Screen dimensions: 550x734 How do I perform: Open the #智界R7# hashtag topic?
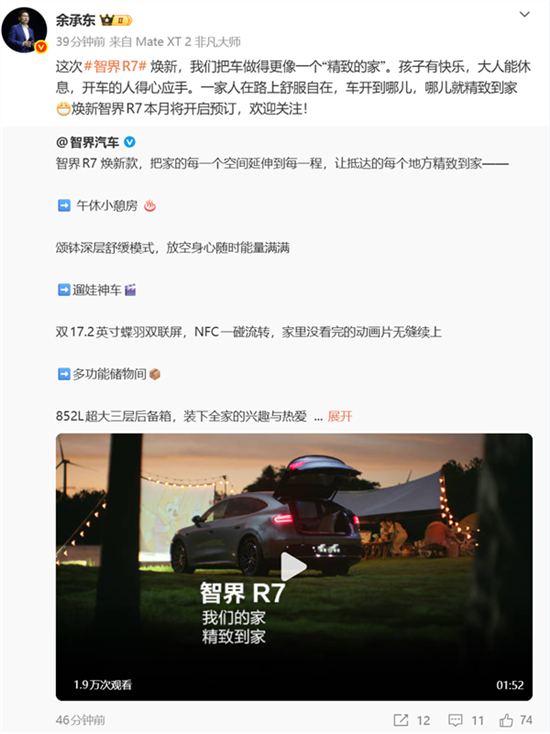click(116, 66)
